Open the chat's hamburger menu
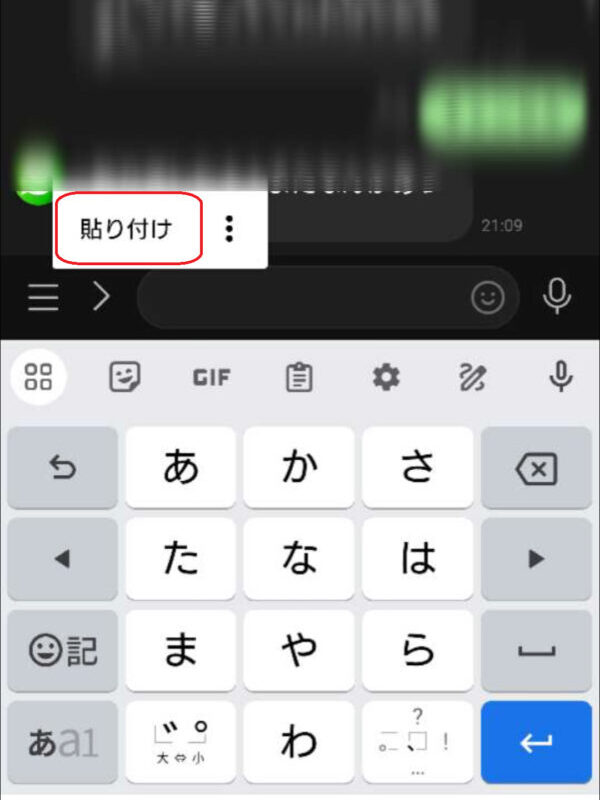Image resolution: width=600 pixels, height=800 pixels. click(43, 296)
